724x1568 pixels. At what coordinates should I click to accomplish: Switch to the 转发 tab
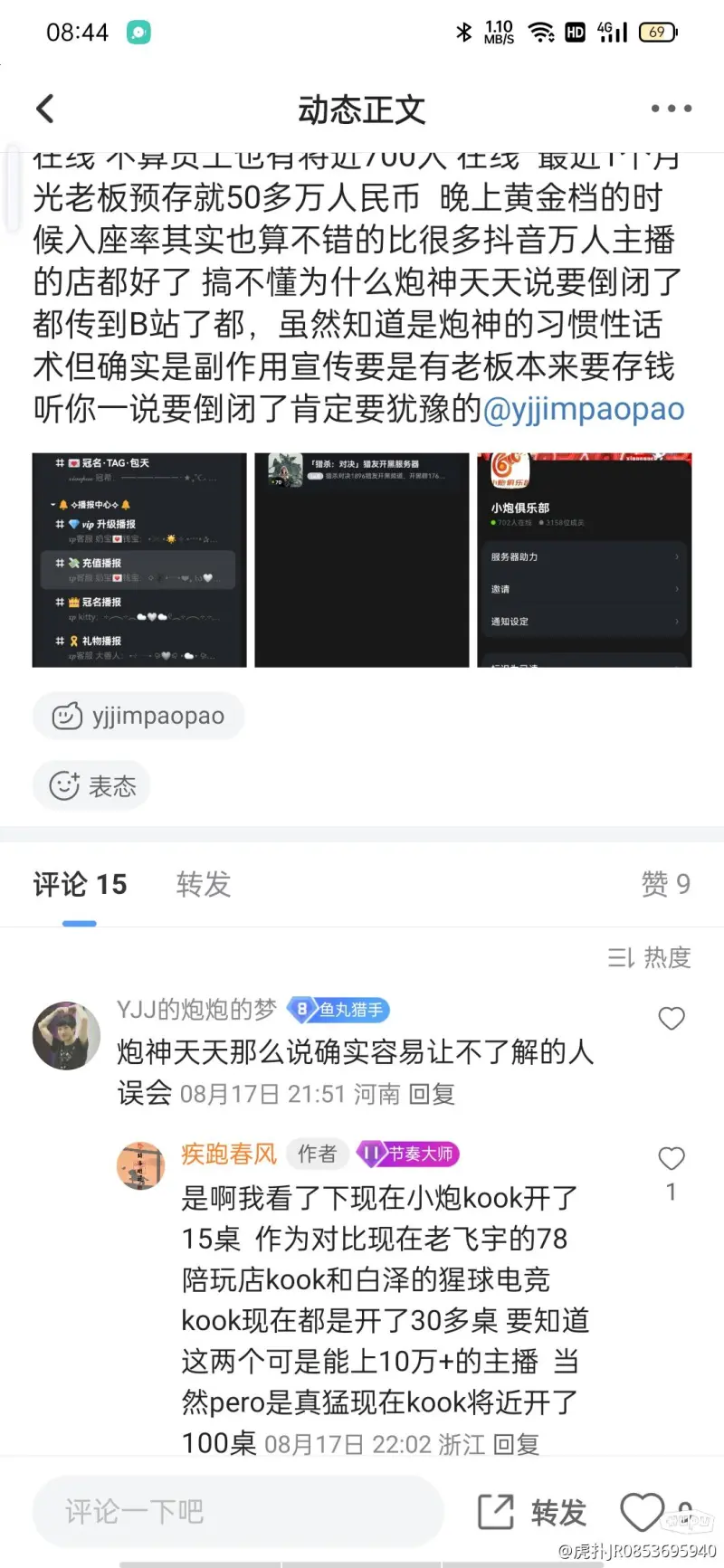(x=204, y=884)
